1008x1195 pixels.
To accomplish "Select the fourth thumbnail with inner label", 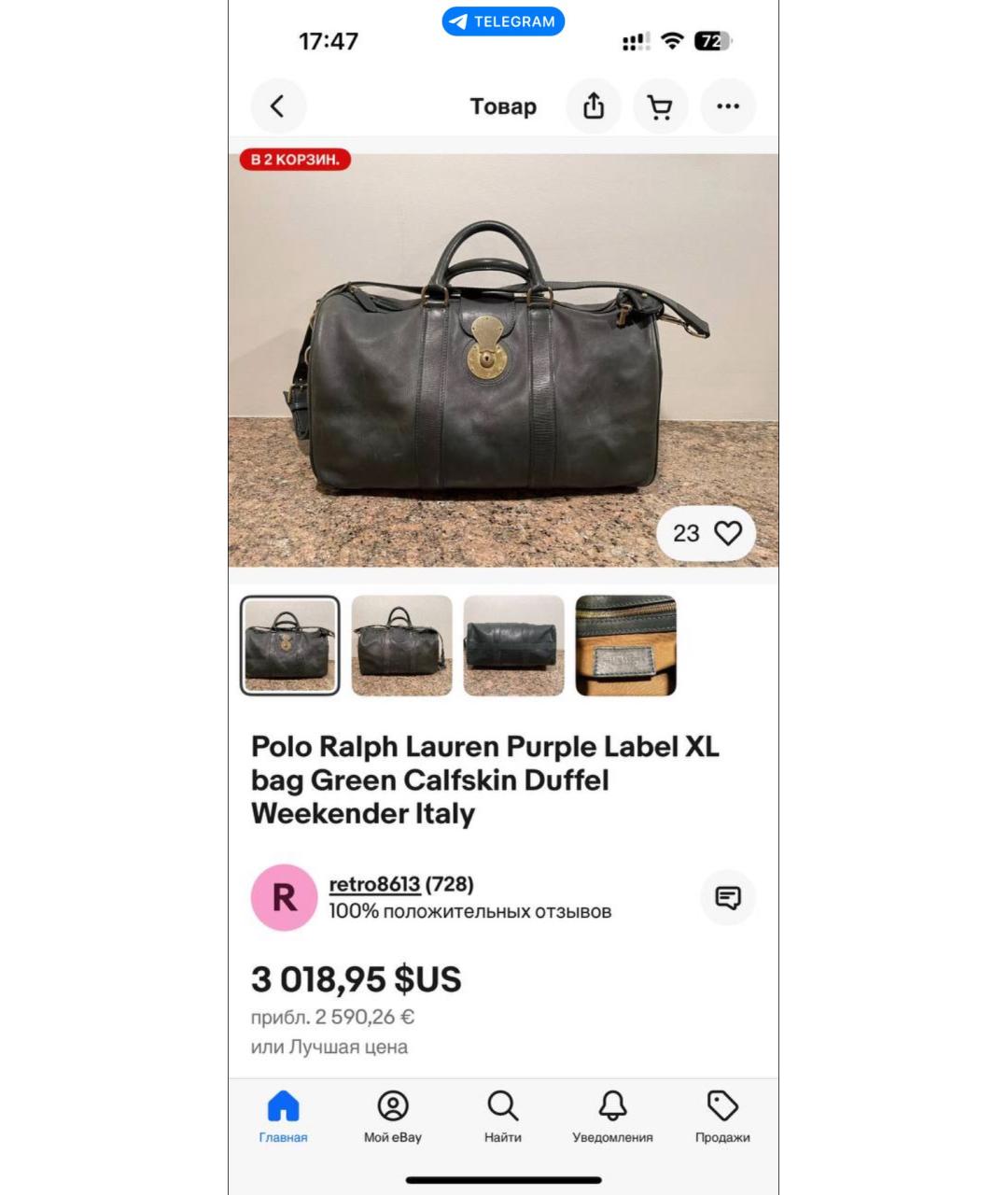I will (x=625, y=646).
